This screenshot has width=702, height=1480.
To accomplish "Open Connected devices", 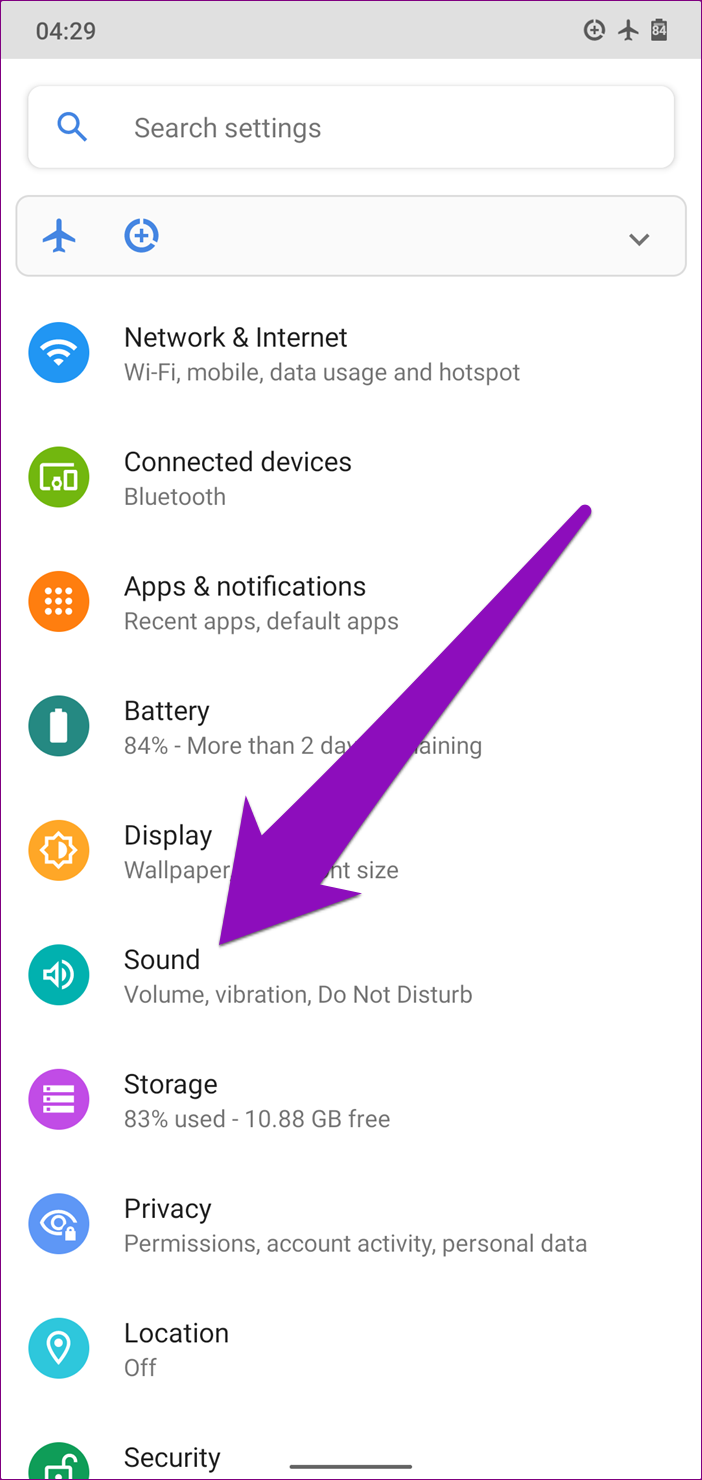I will 351,478.
